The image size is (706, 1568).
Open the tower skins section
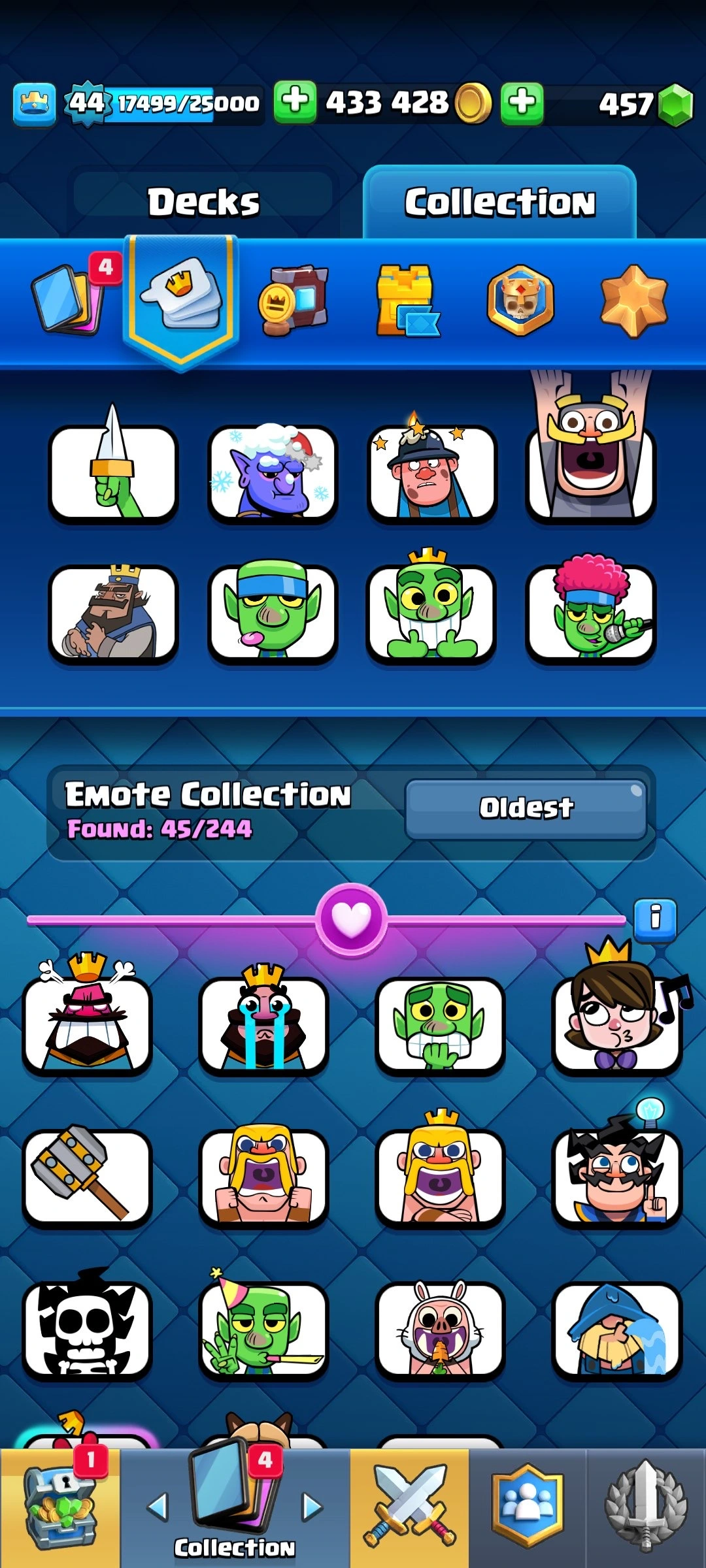(x=407, y=301)
